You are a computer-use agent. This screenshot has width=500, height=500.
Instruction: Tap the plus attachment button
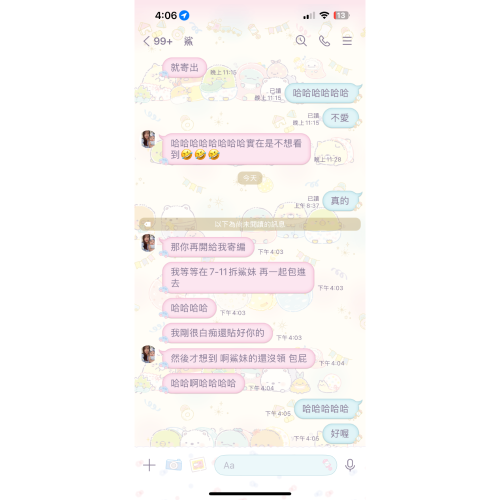coord(149,465)
